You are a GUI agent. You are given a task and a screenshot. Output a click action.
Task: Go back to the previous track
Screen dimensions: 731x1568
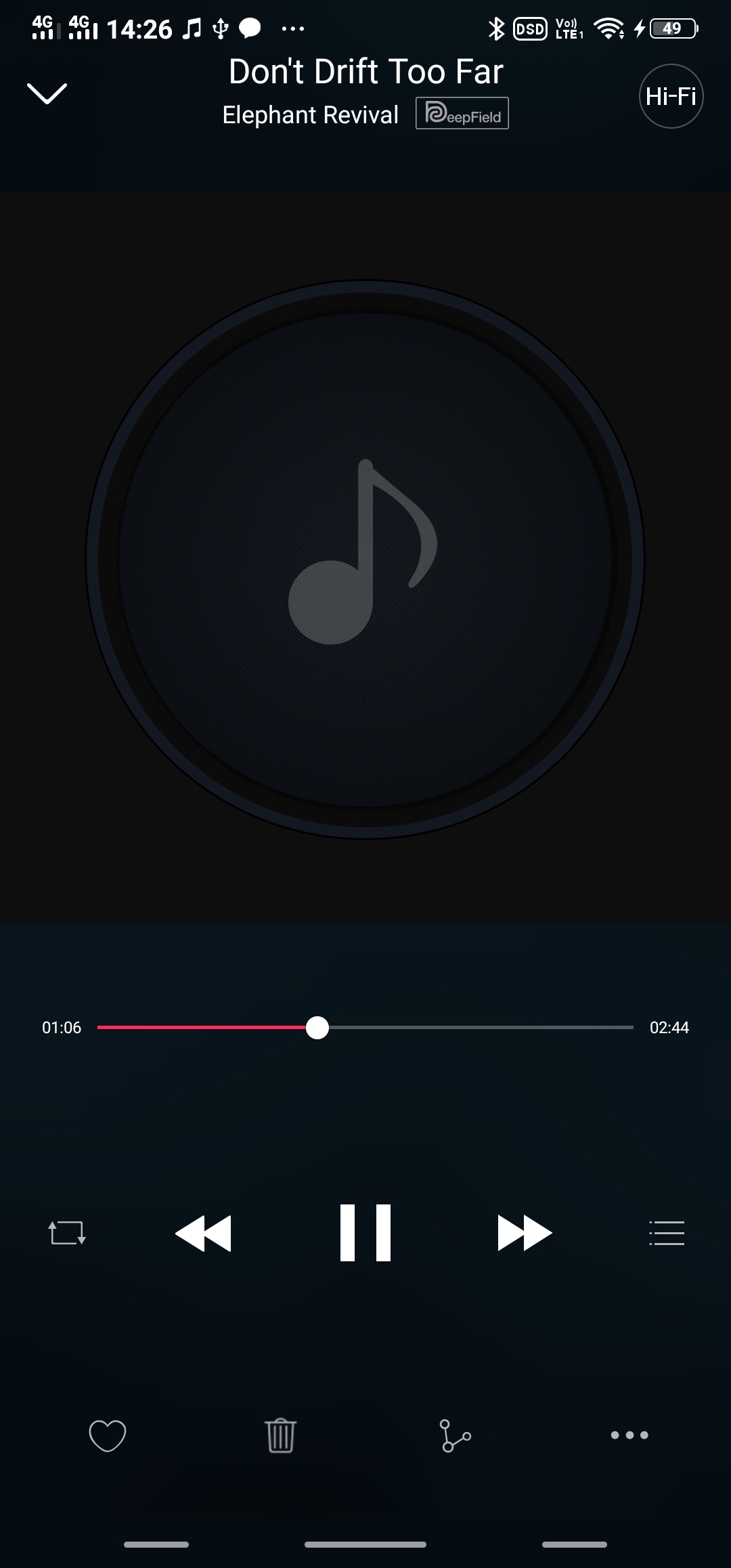[x=203, y=1233]
